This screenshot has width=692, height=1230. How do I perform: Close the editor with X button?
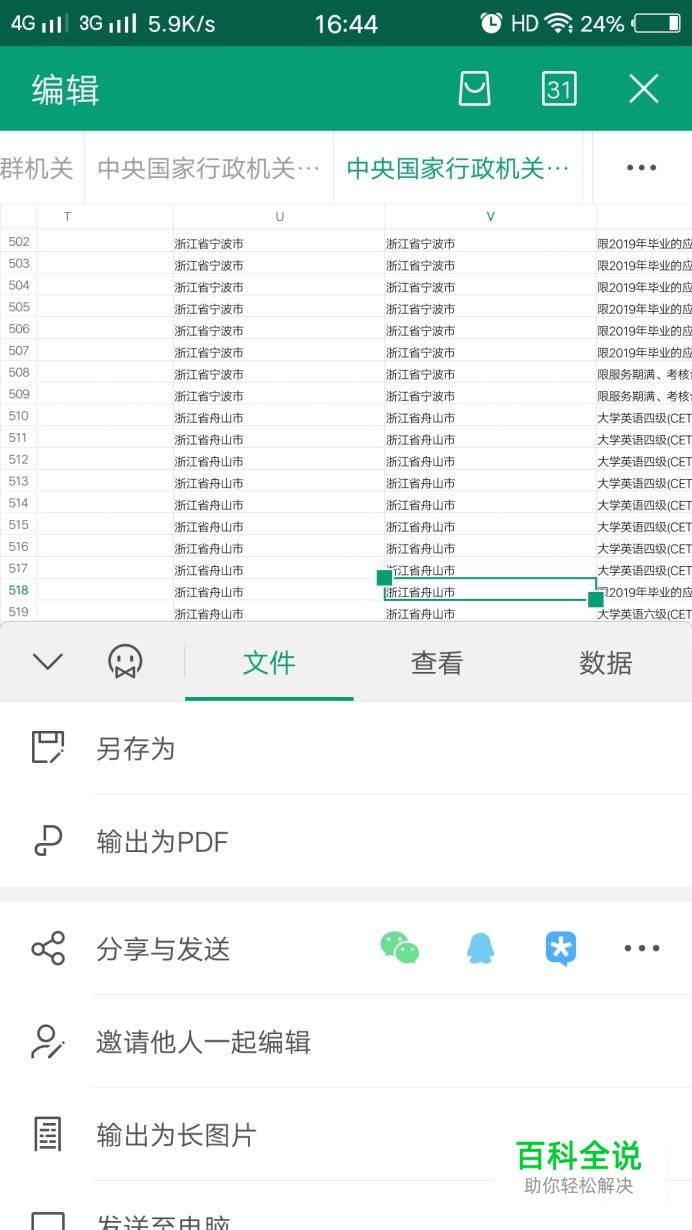pos(644,89)
